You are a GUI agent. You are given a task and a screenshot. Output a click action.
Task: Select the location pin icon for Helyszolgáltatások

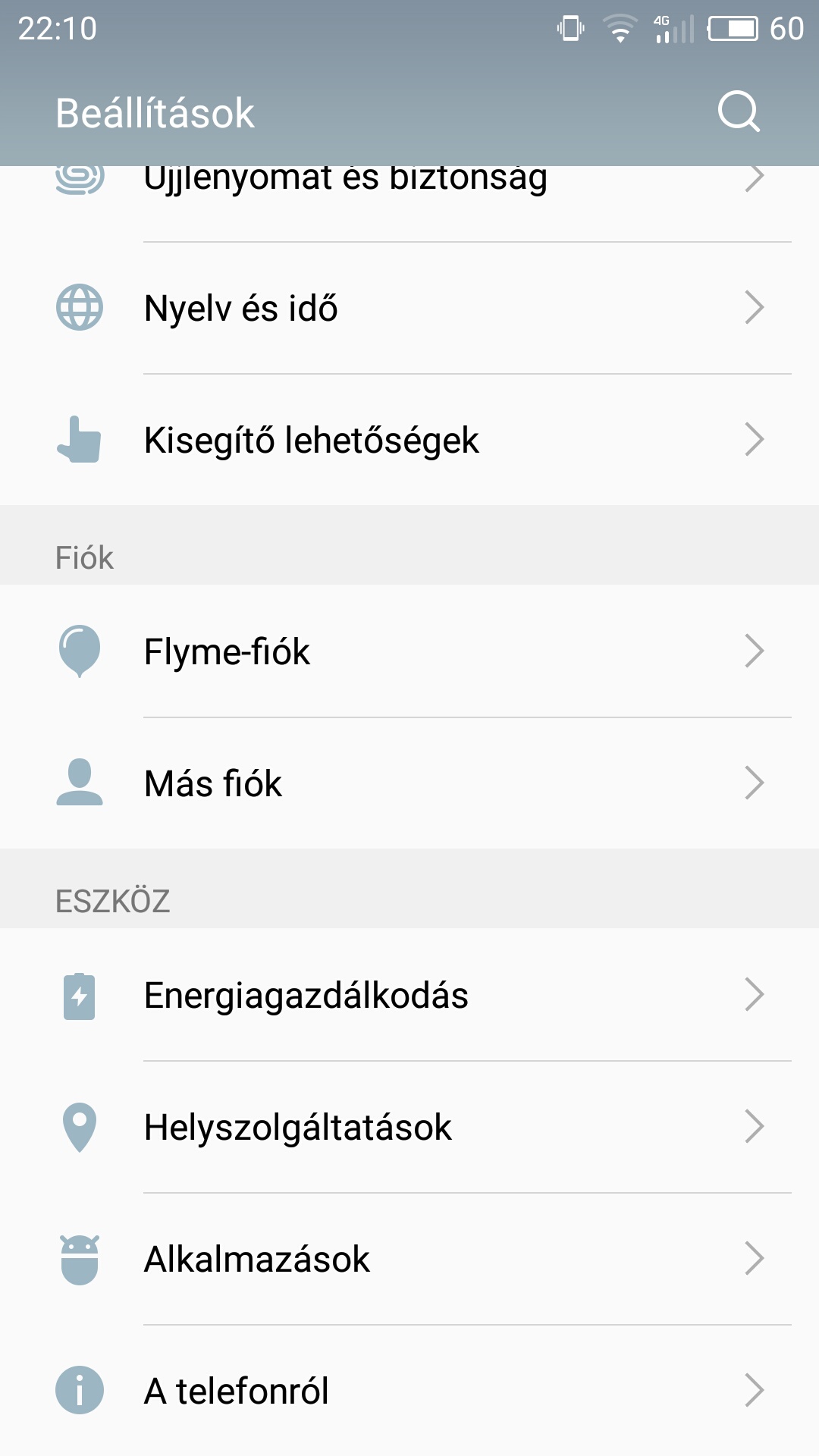tap(78, 1128)
